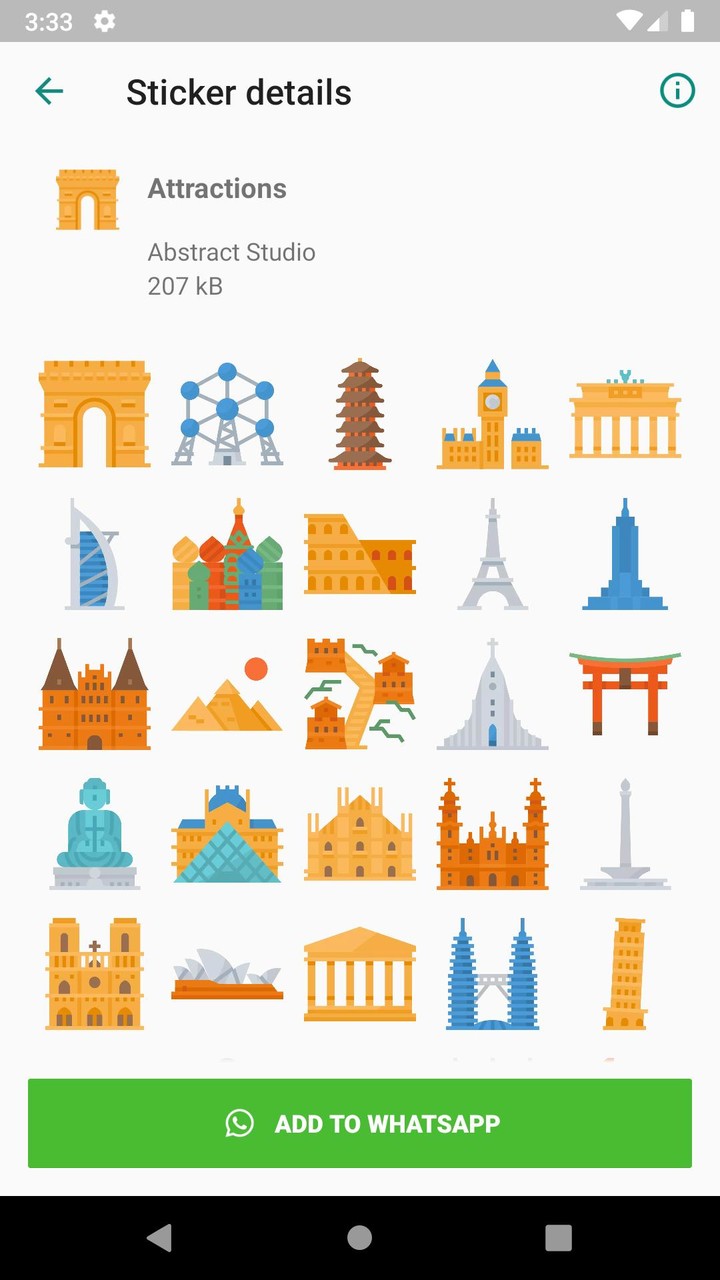Click the WhatsApp logo inside the green button
720x1280 pixels.
[240, 1123]
